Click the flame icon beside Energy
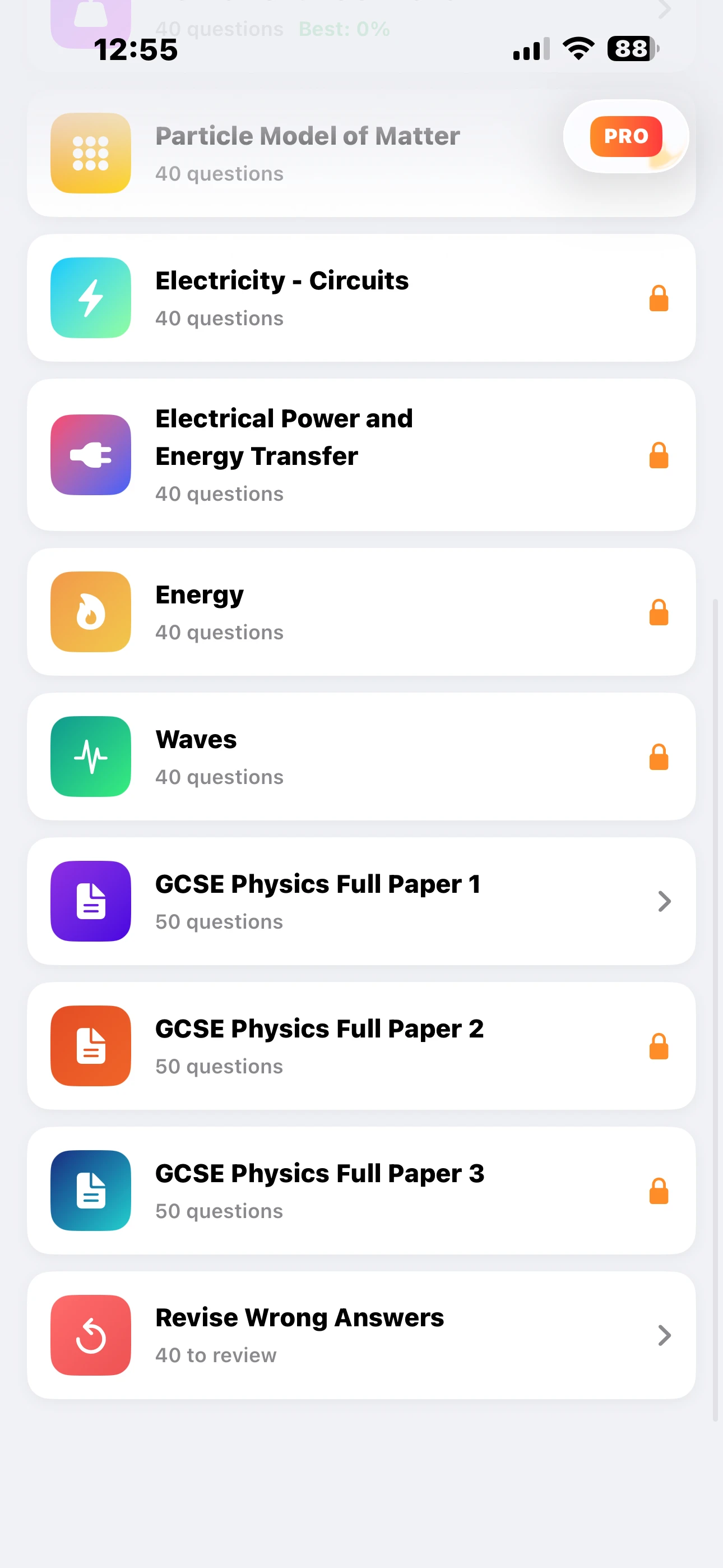Image resolution: width=723 pixels, height=1568 pixels. [90, 612]
